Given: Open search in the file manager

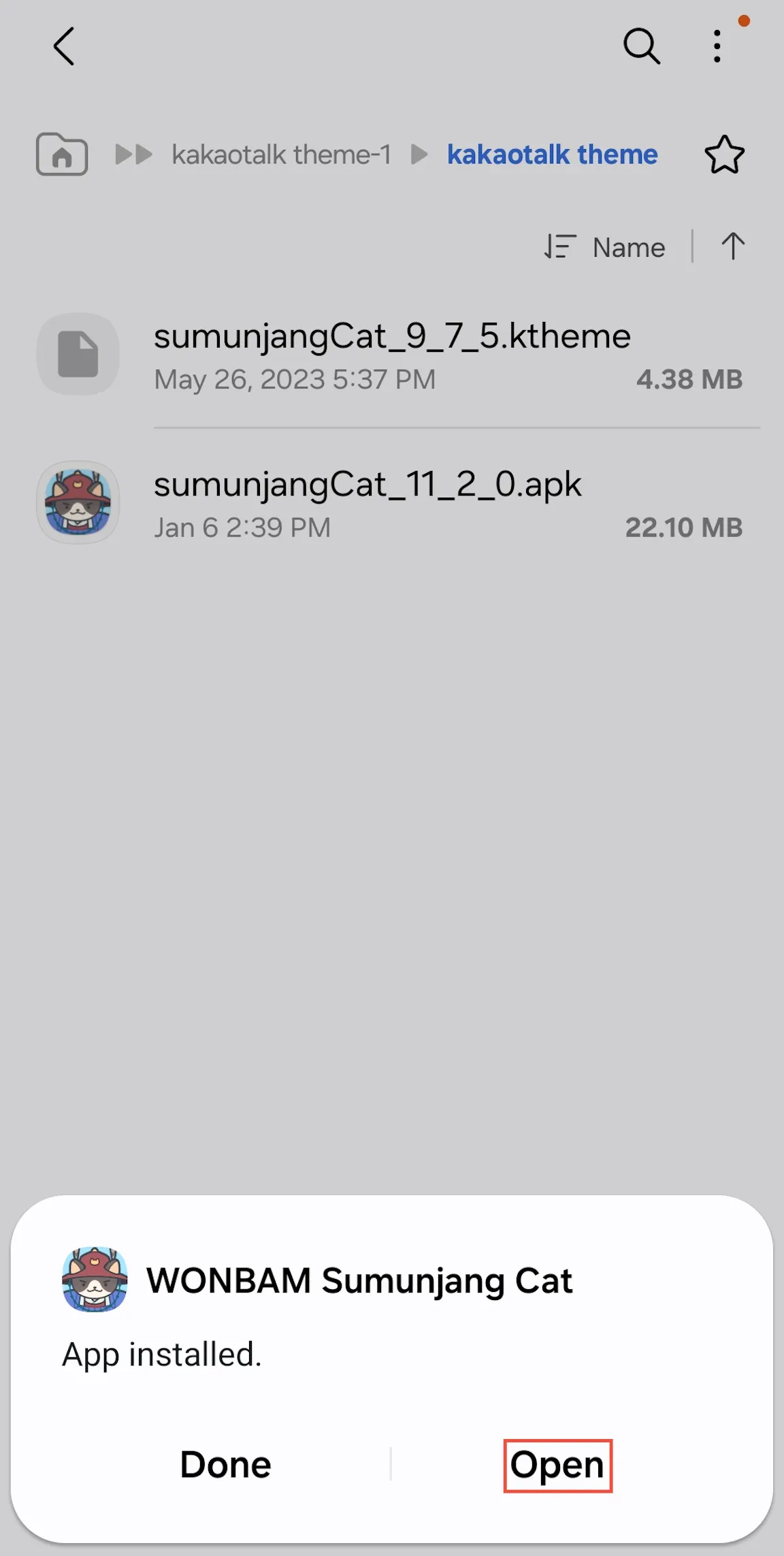Looking at the screenshot, I should click(x=641, y=47).
